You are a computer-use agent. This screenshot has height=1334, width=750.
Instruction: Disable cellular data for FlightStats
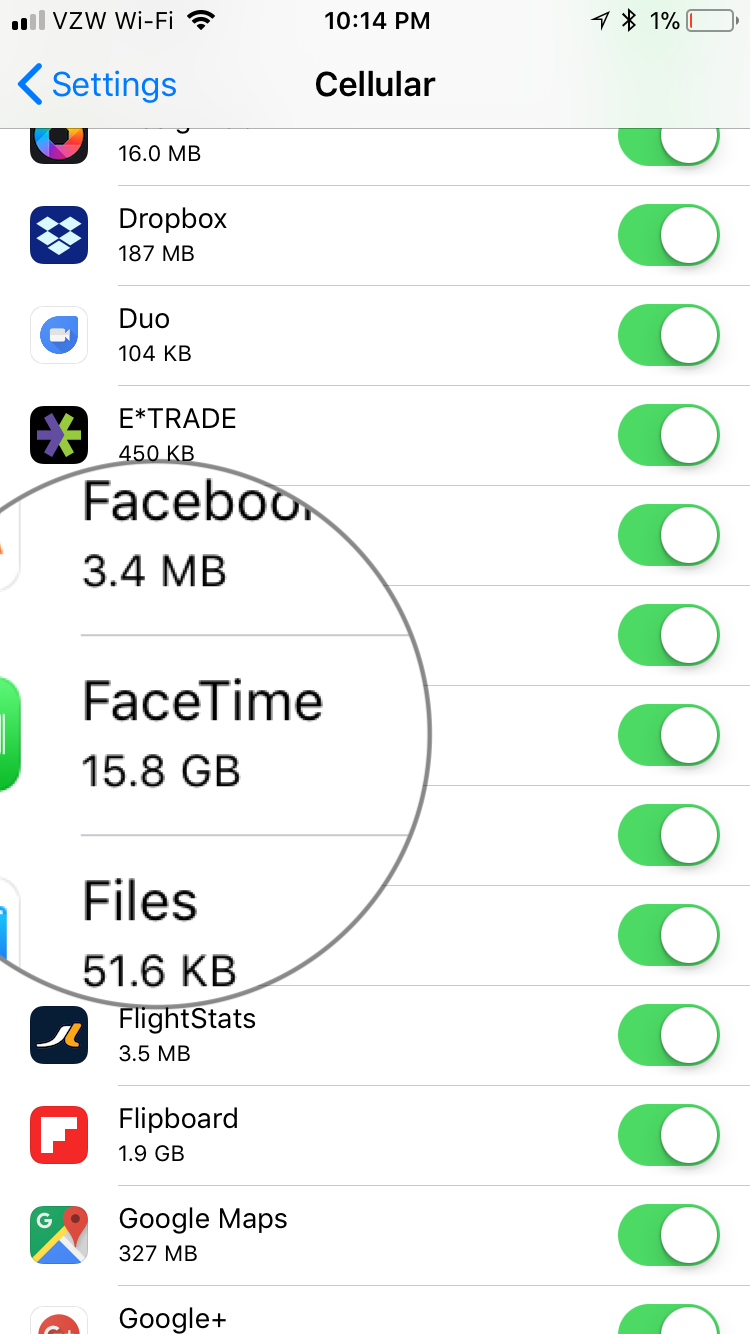point(668,1036)
